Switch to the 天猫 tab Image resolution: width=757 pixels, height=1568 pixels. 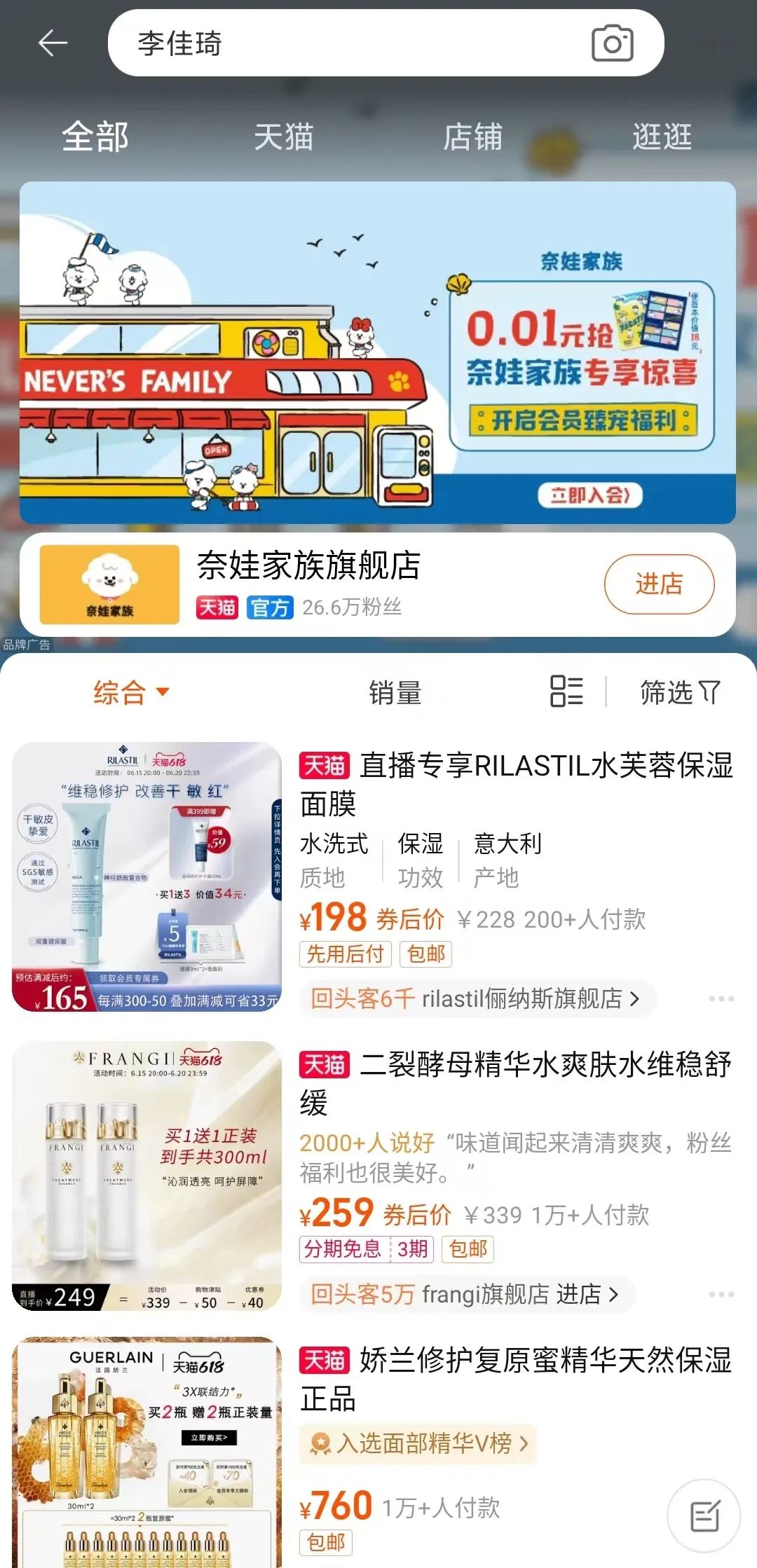coord(283,137)
